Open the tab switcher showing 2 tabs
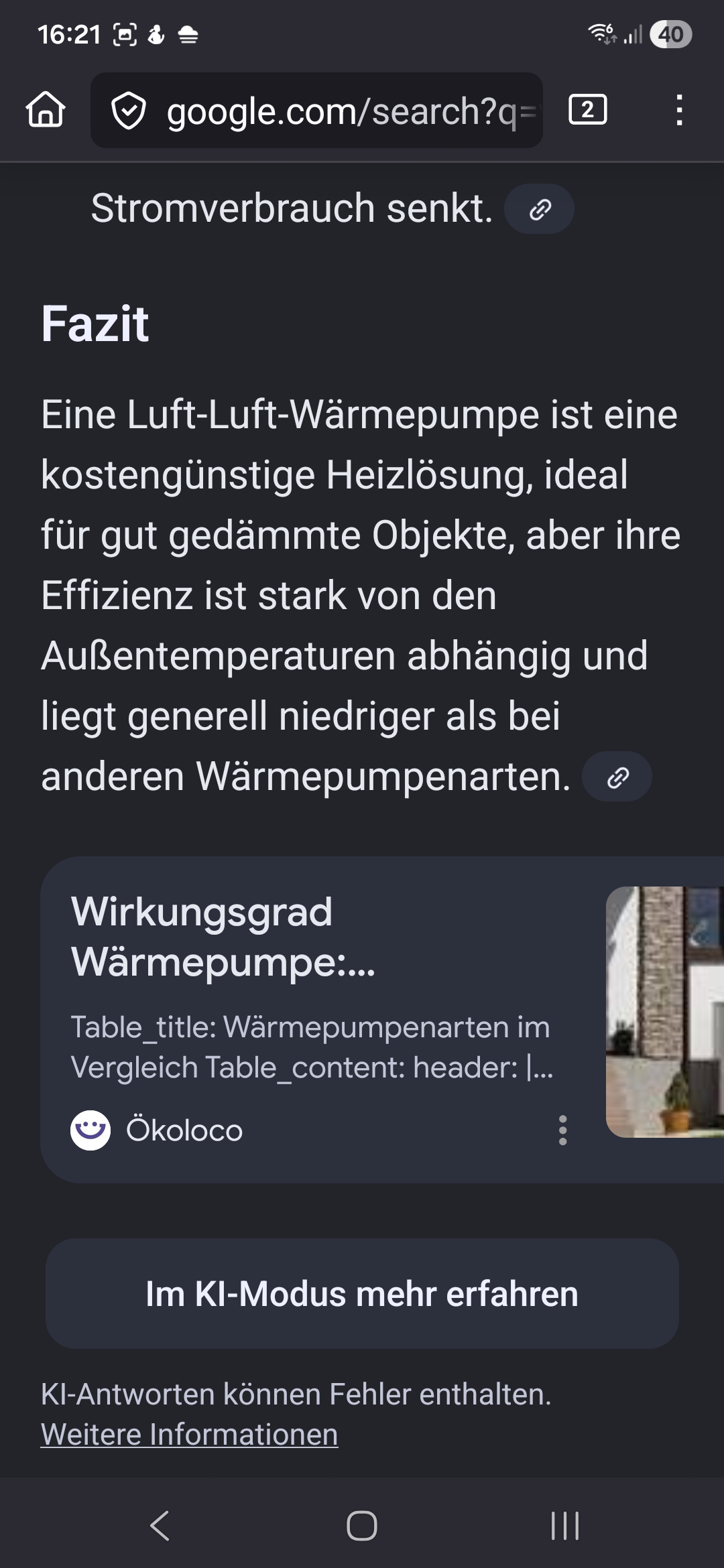The height and width of the screenshot is (1568, 724). point(587,111)
